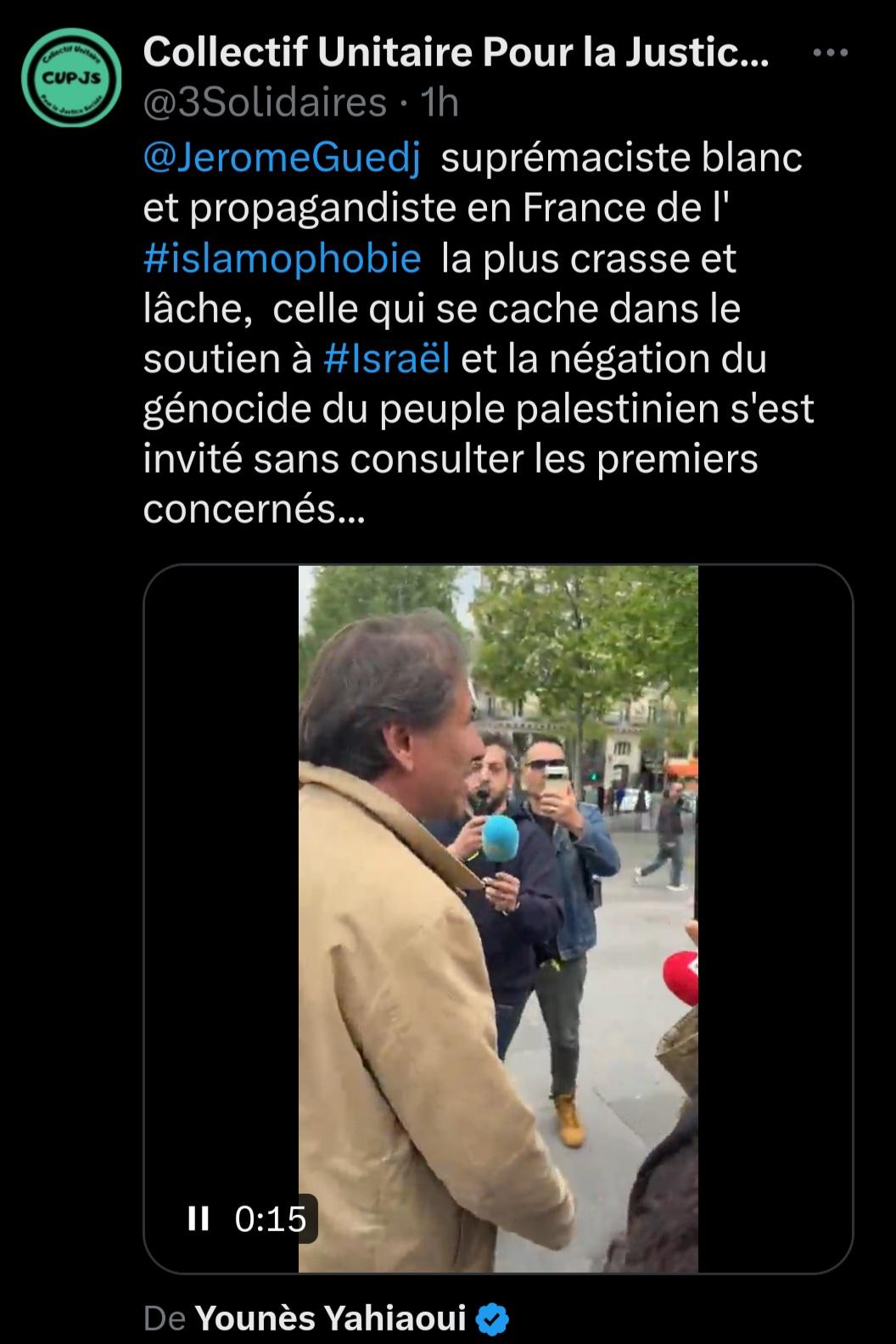Viewport: 896px width, 1344px height.
Task: Open the @JeromeGuedj mention
Action: [x=282, y=159]
